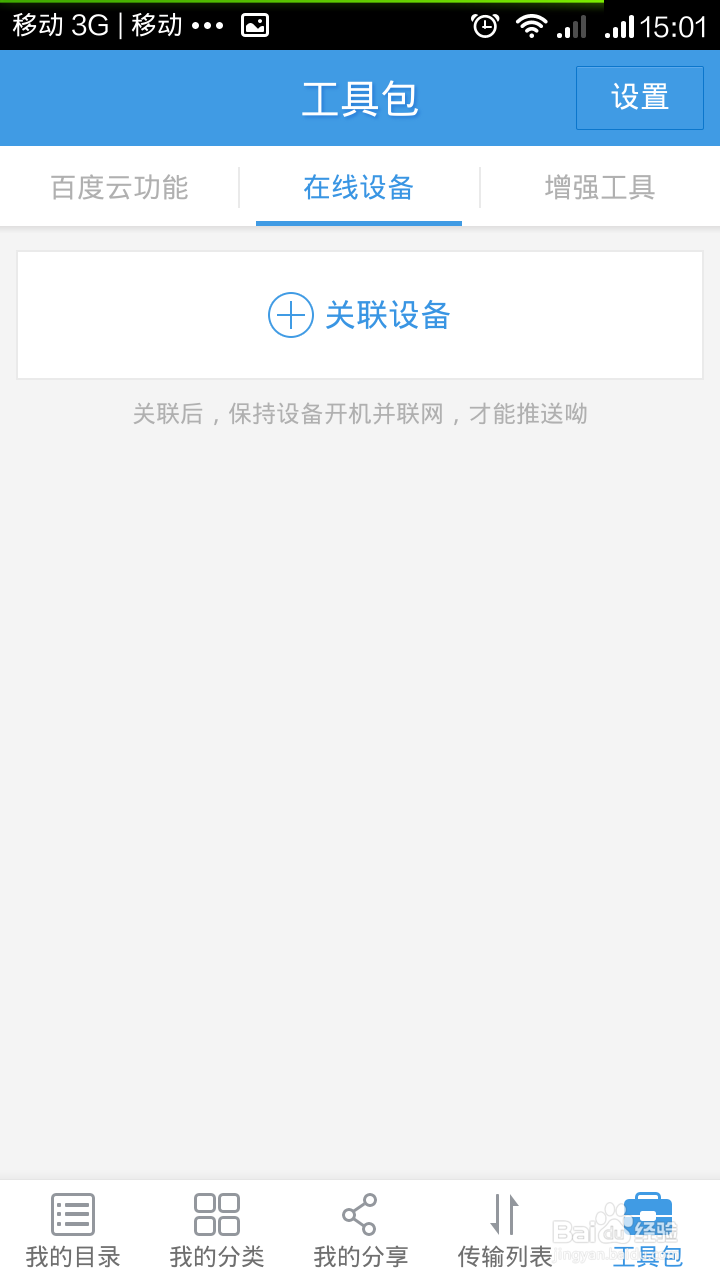Open 我的分类 category view
This screenshot has height=1280, width=720.
(215, 1227)
